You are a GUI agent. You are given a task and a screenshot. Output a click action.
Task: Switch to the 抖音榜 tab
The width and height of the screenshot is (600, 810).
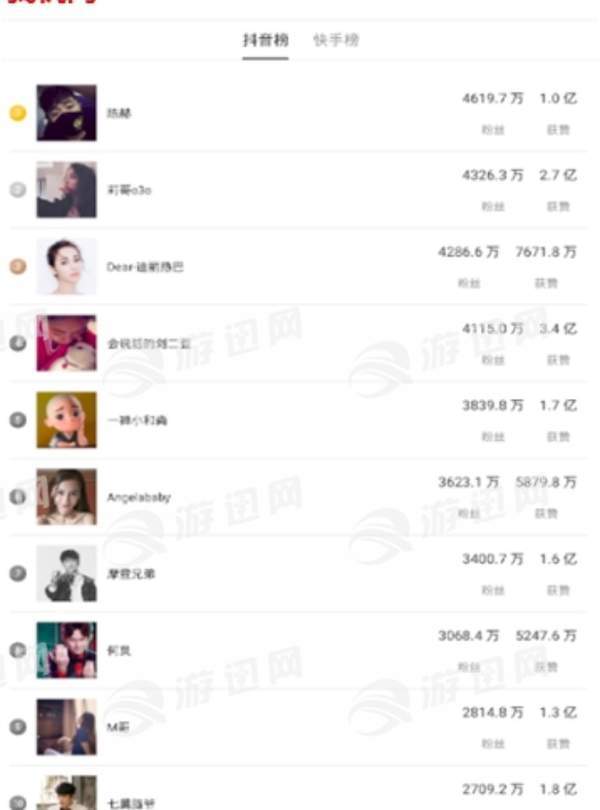(x=265, y=40)
